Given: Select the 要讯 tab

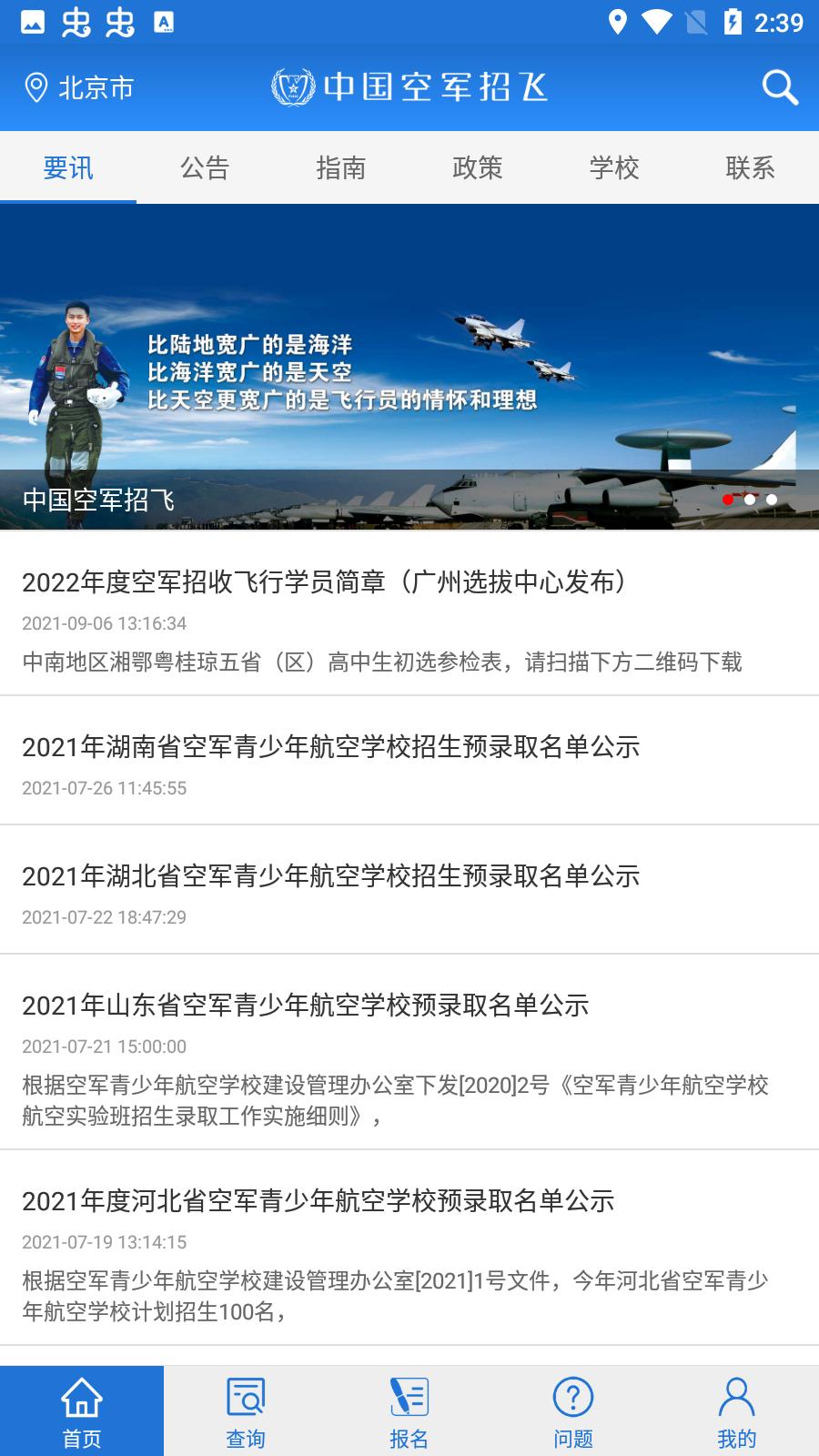Looking at the screenshot, I should (68, 167).
